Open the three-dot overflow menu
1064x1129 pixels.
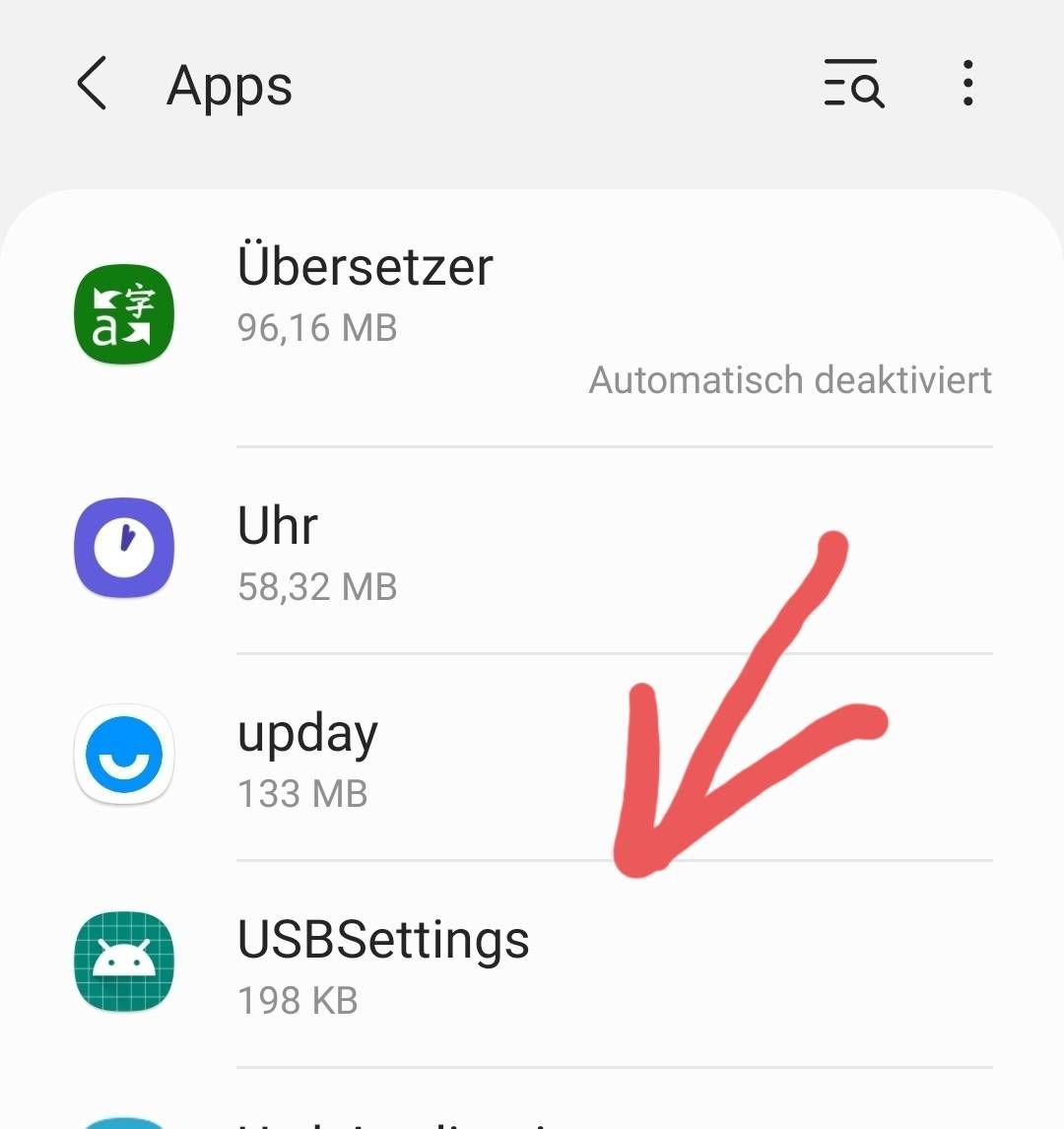[967, 84]
